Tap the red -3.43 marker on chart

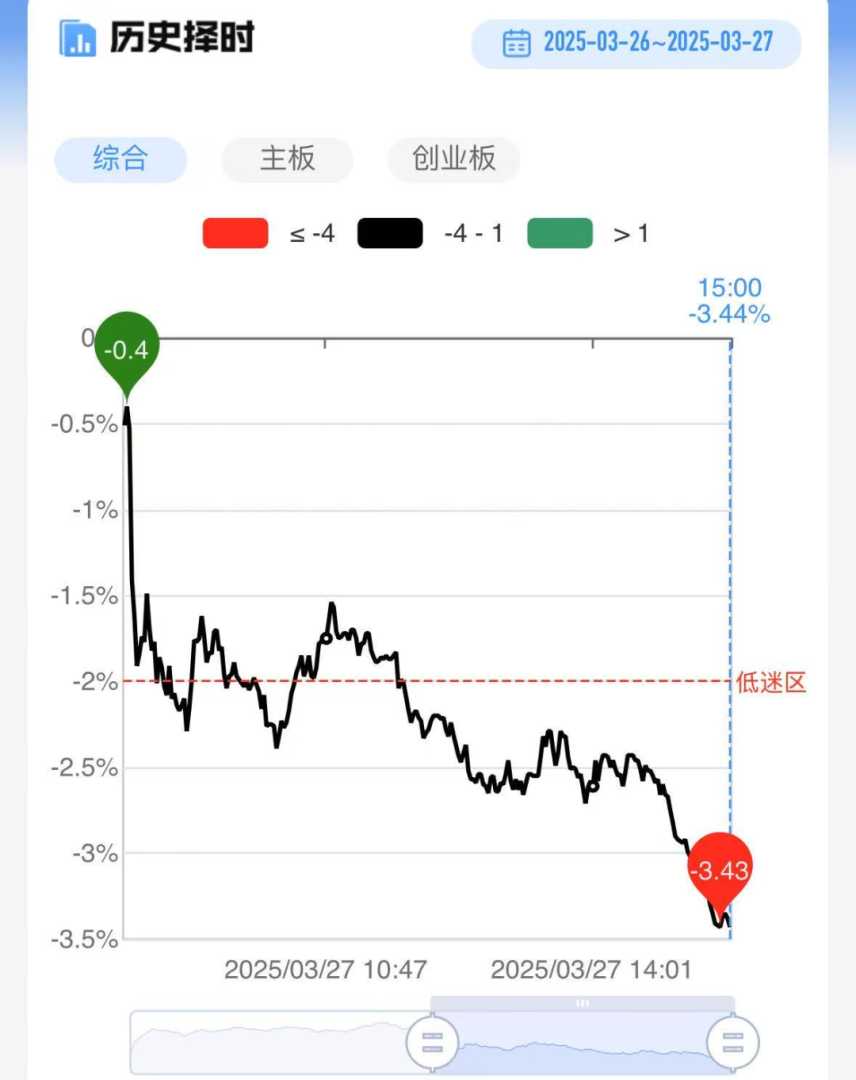[x=719, y=869]
